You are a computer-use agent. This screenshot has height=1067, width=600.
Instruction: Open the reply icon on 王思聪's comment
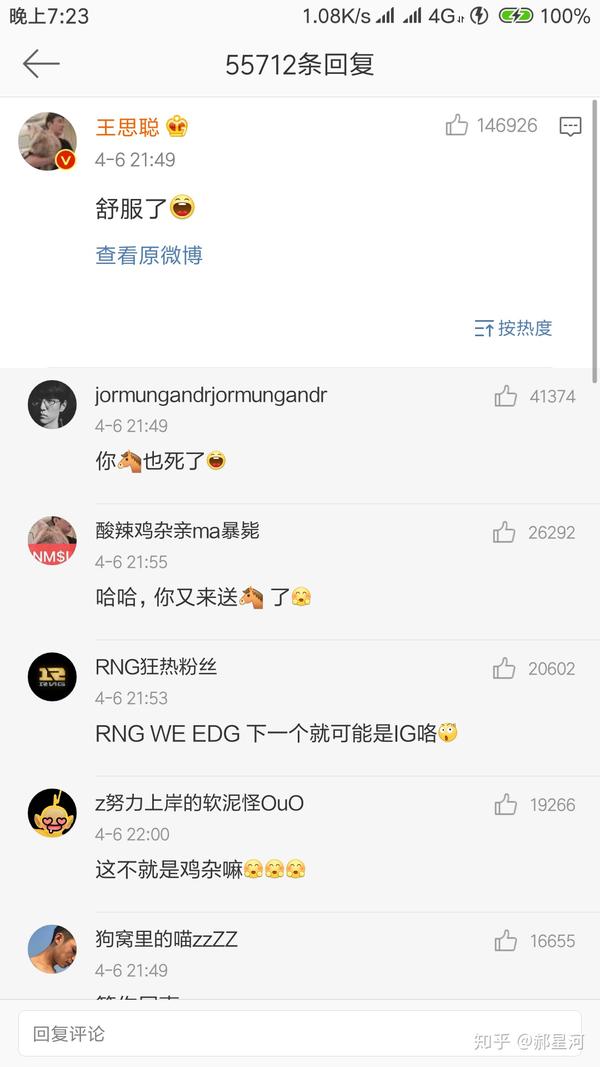click(570, 126)
